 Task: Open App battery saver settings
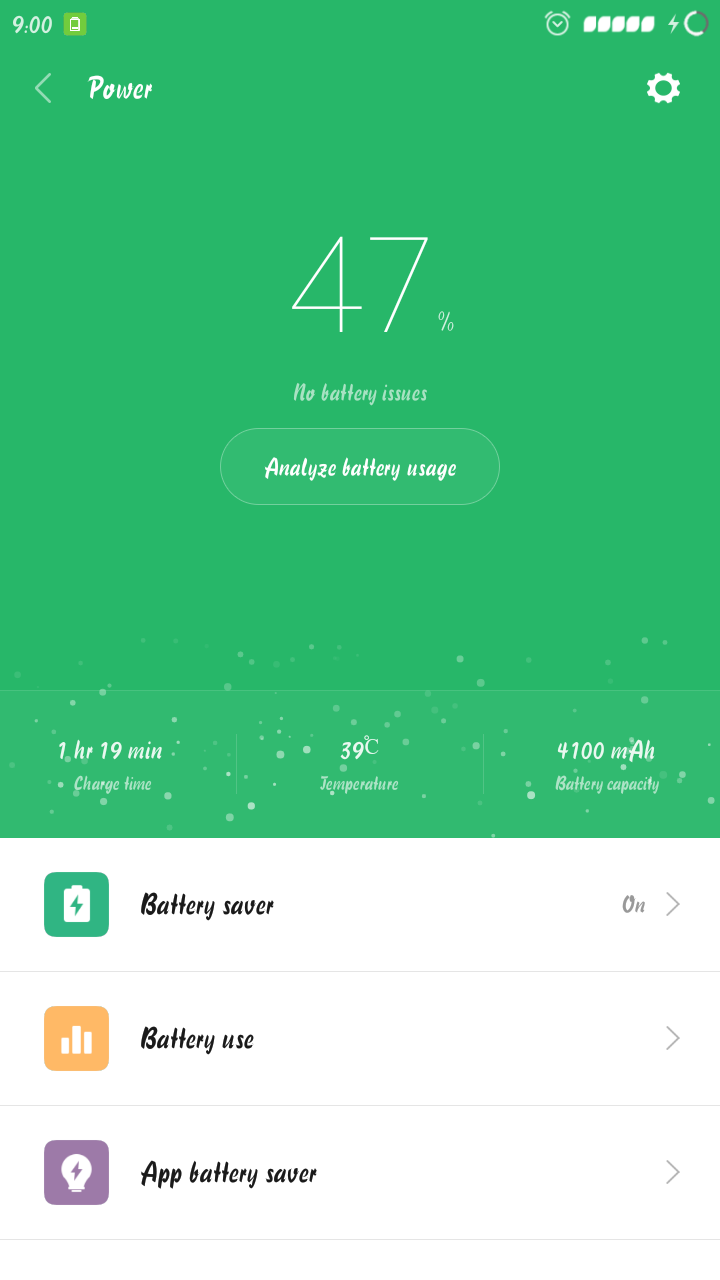tap(360, 1173)
